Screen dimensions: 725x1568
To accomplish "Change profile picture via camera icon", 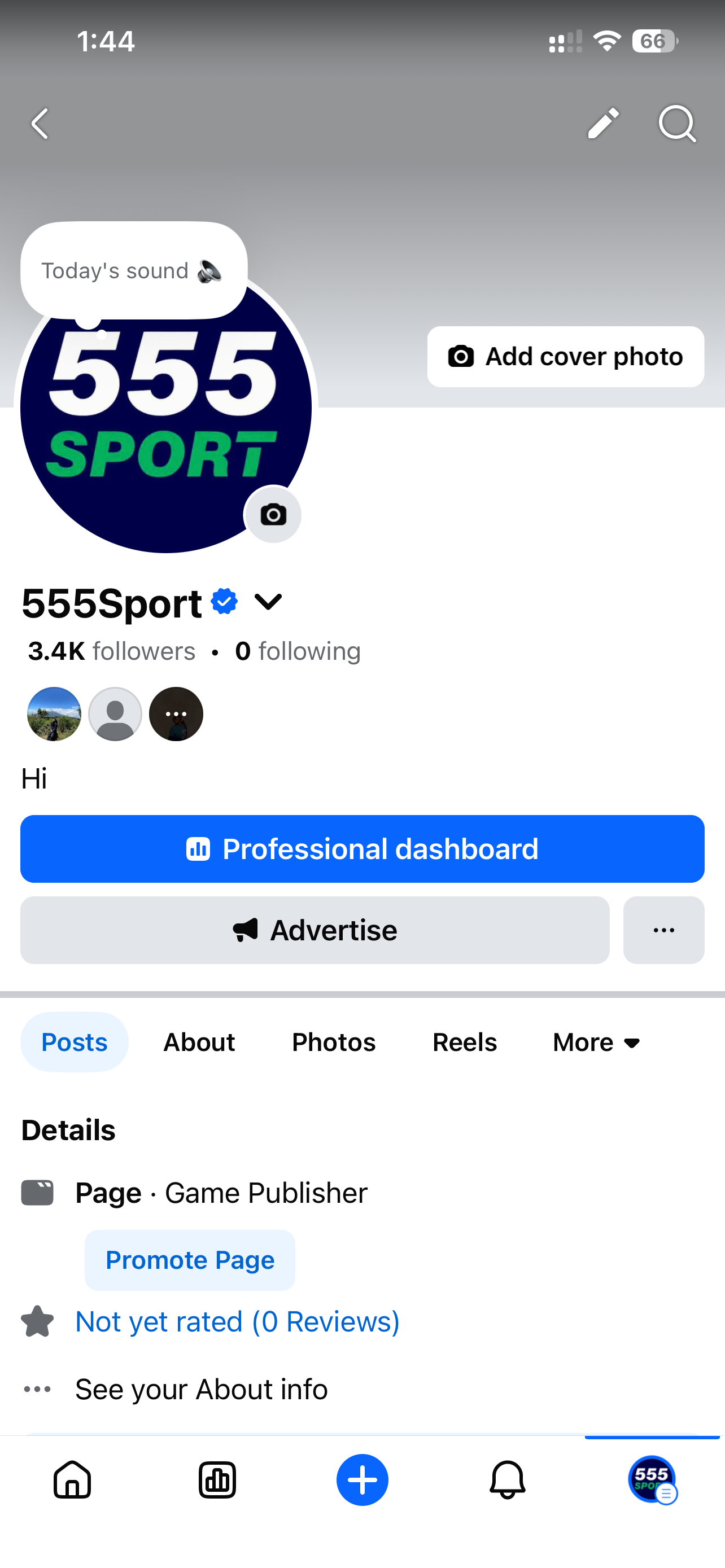I will 273,515.
